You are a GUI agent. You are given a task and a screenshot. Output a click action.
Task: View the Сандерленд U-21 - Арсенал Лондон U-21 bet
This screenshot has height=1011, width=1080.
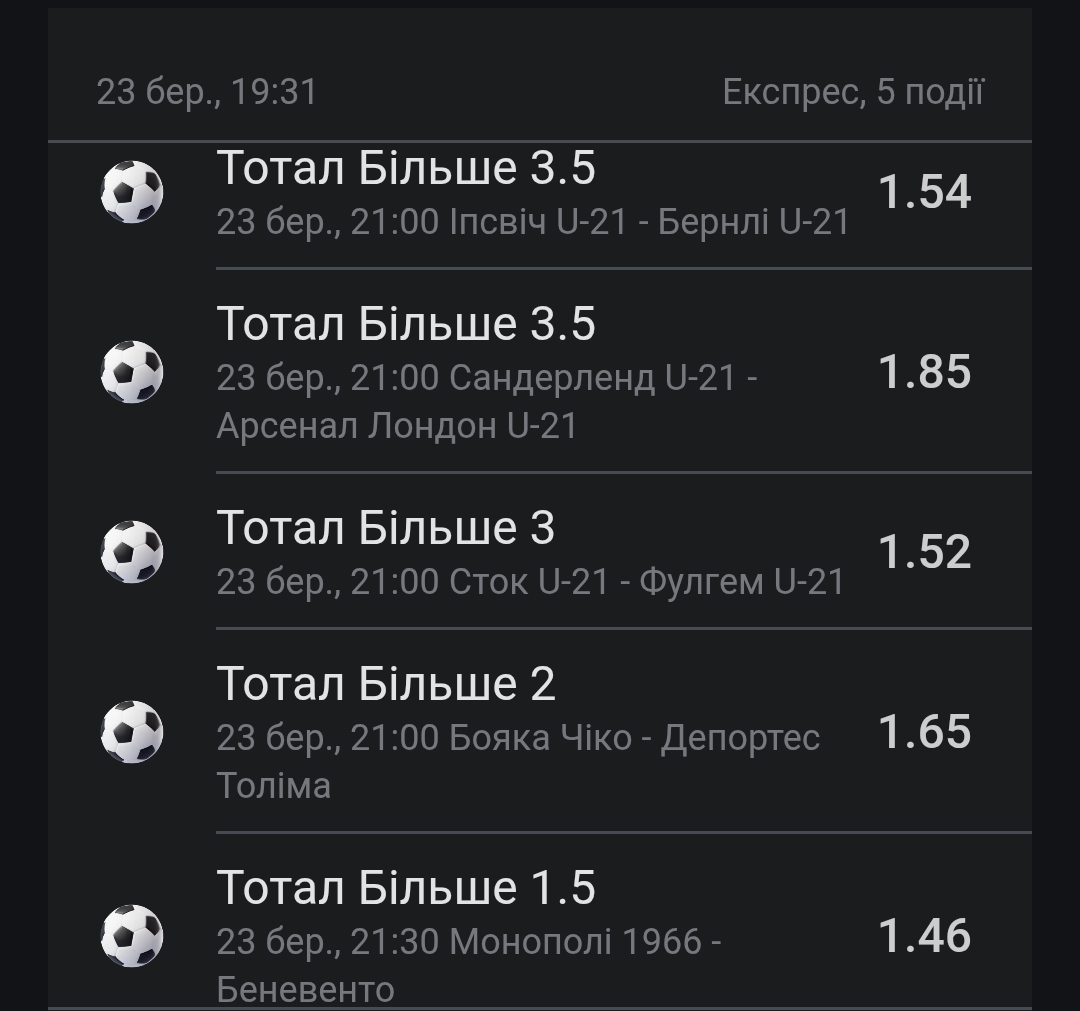[x=487, y=401]
